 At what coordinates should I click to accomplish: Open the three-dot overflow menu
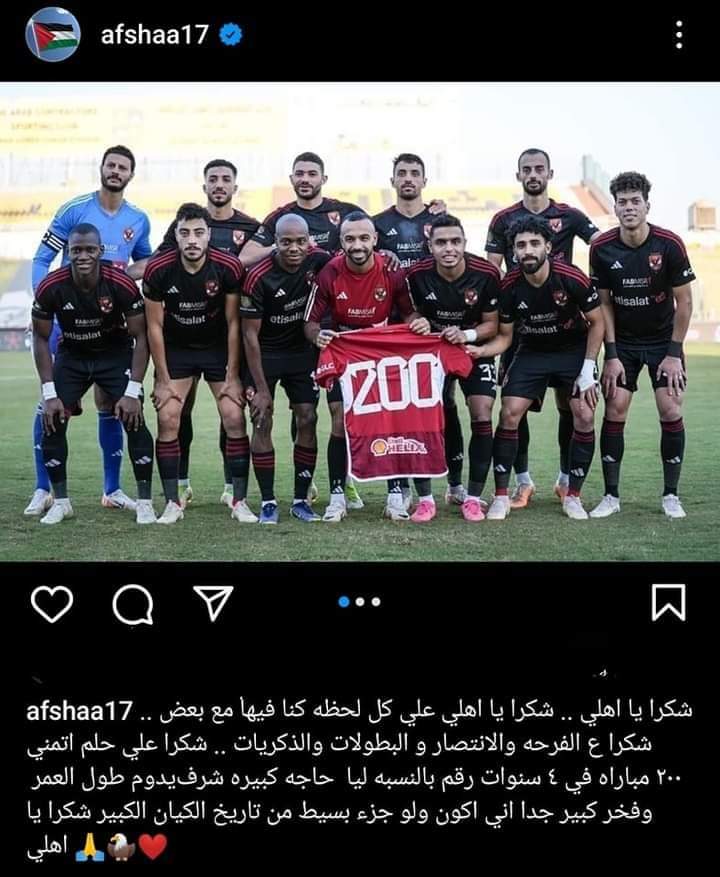[x=679, y=35]
